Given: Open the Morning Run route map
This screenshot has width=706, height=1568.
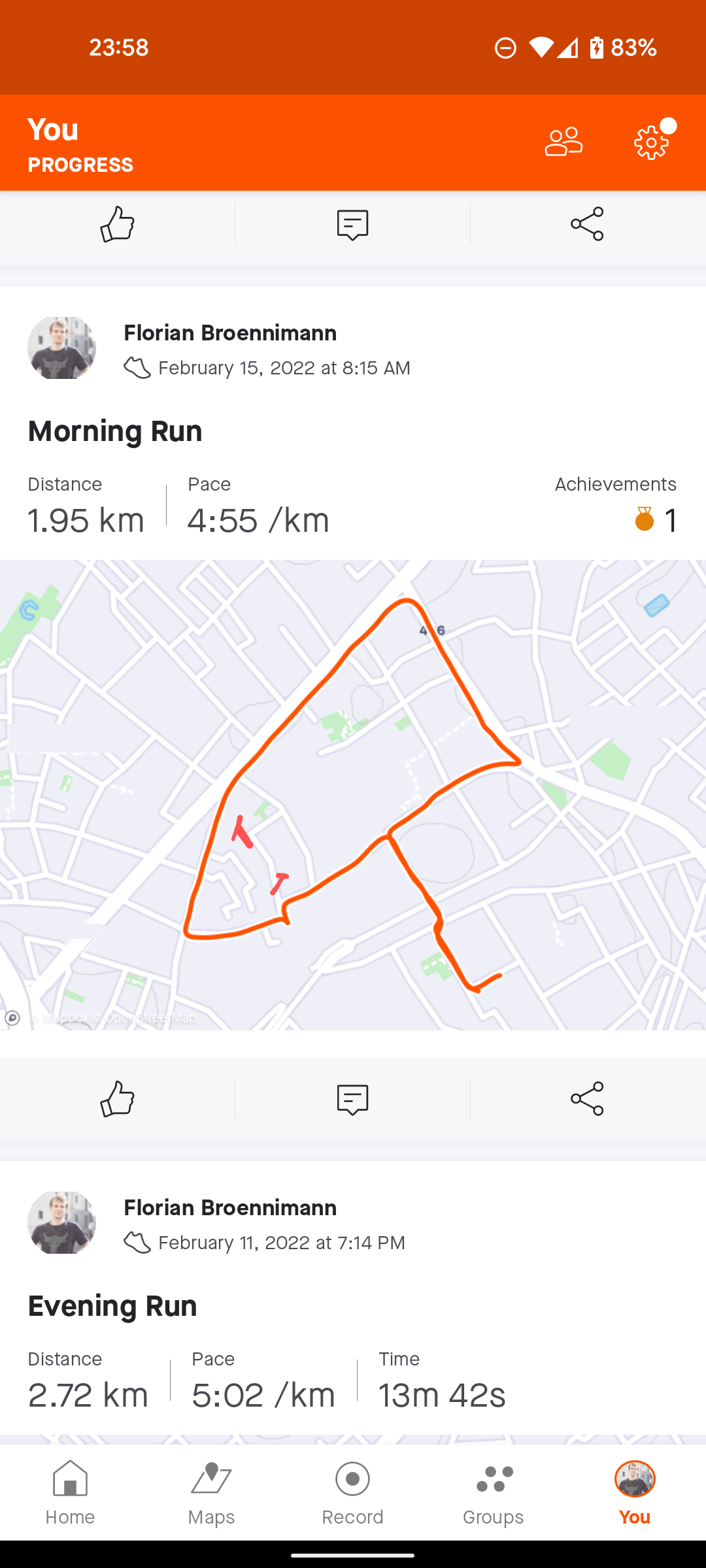Looking at the screenshot, I should [x=353, y=794].
